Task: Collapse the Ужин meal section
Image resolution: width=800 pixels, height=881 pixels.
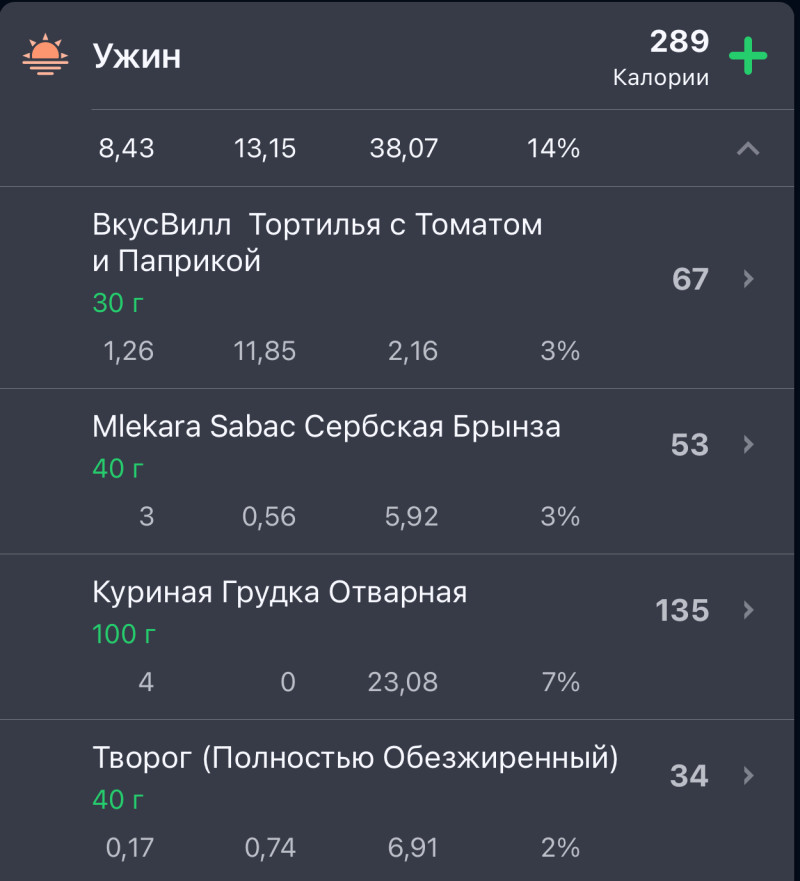Action: [747, 150]
